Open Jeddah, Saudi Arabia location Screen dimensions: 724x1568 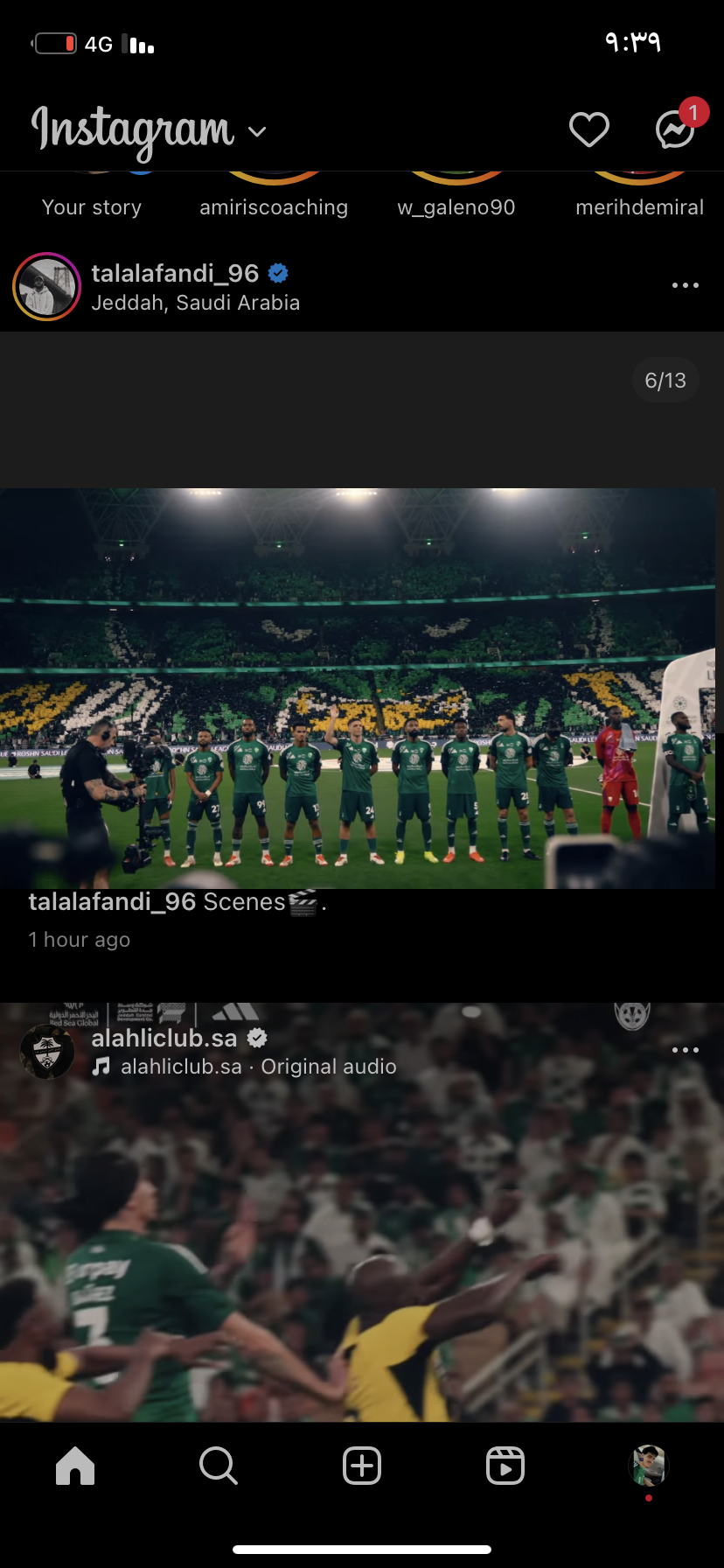[x=196, y=303]
